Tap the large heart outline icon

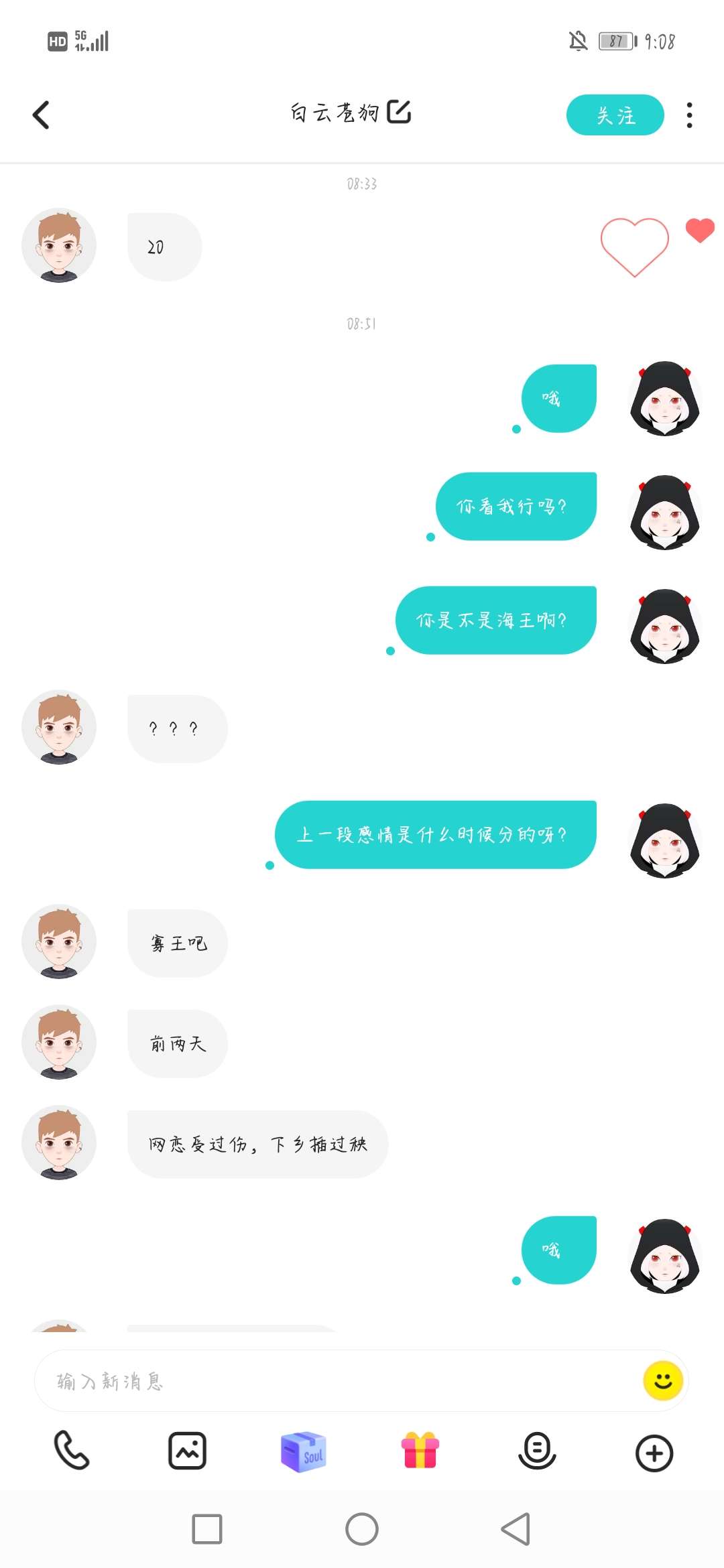coord(634,247)
